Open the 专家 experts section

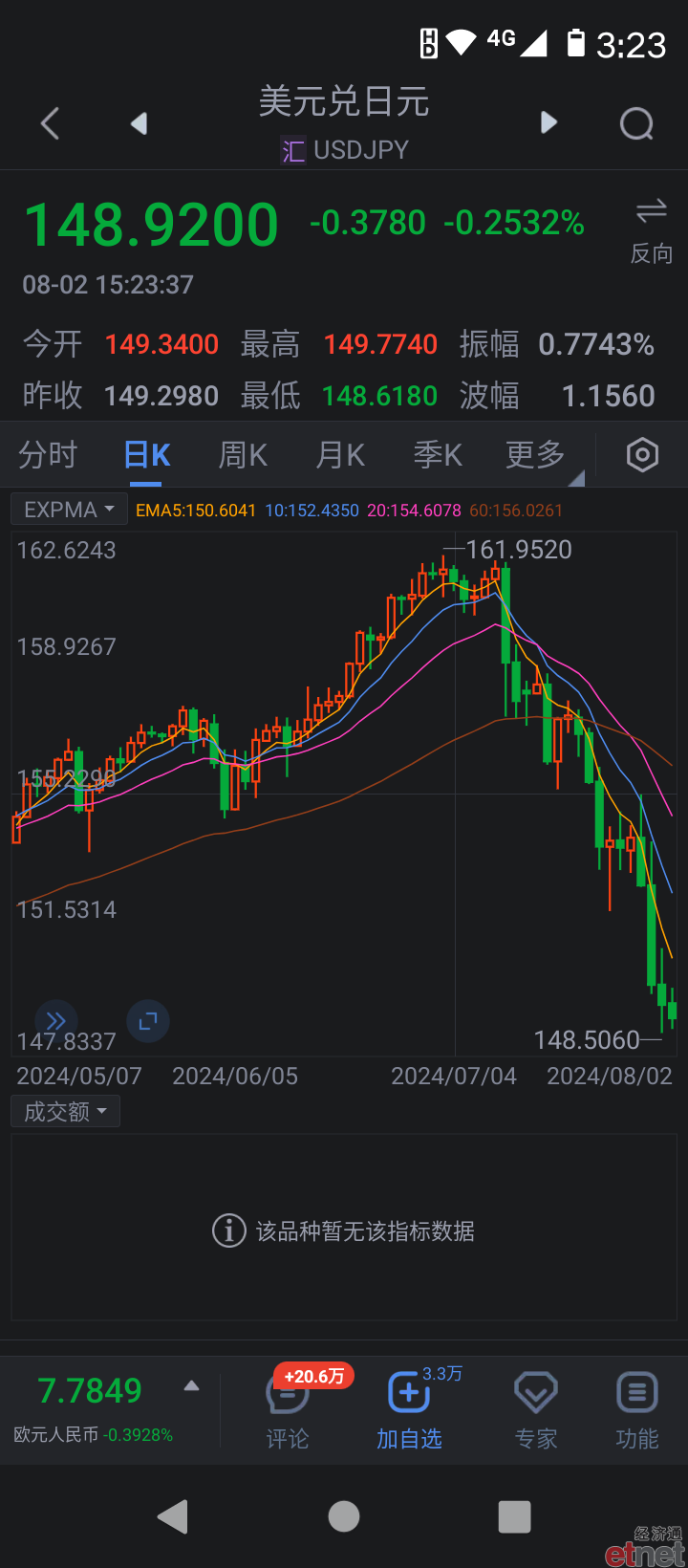click(536, 1410)
